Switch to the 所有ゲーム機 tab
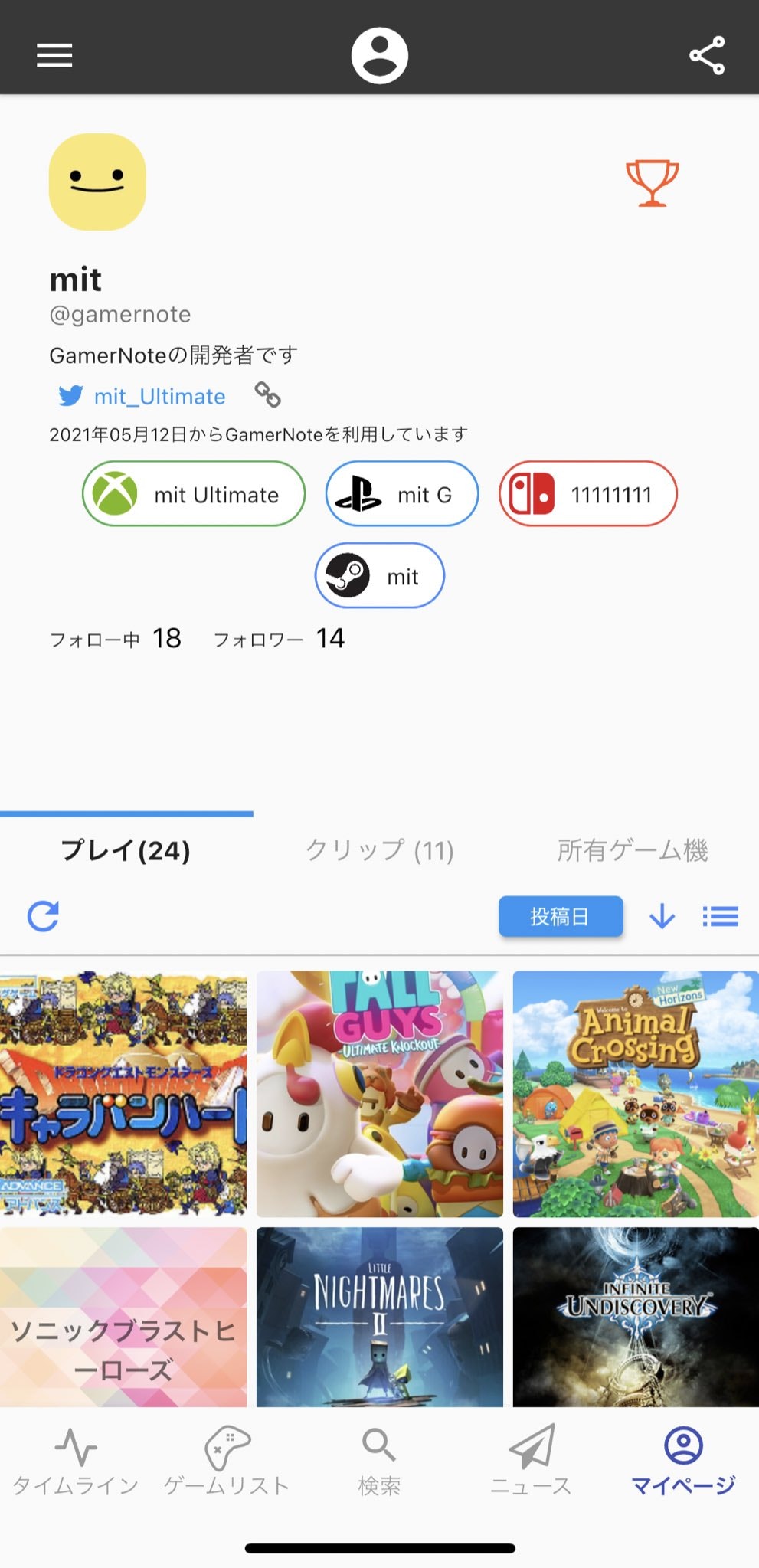The width and height of the screenshot is (759, 1568). pos(632,849)
